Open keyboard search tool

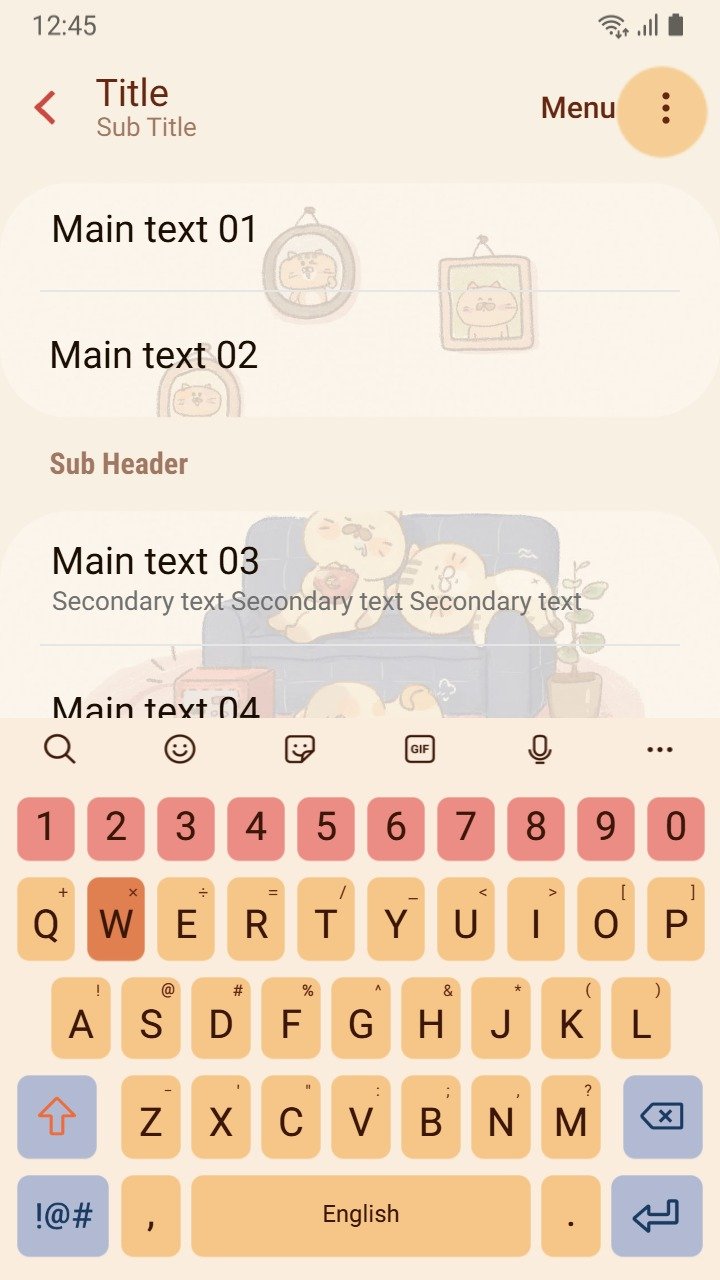pos(60,749)
